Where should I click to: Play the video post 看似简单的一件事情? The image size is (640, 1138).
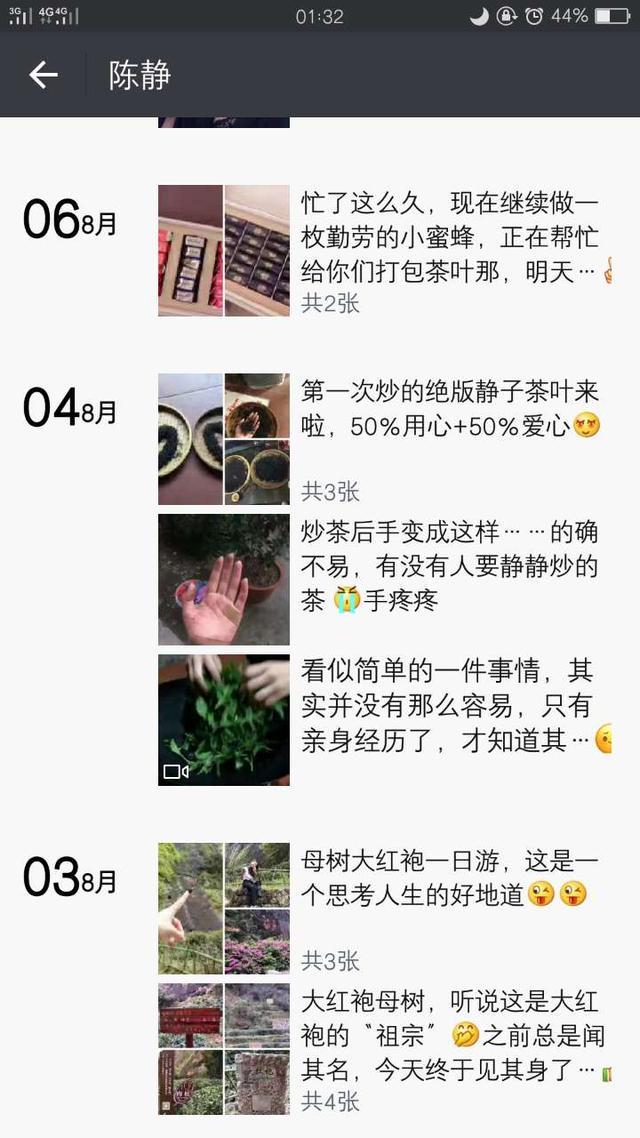tap(224, 720)
